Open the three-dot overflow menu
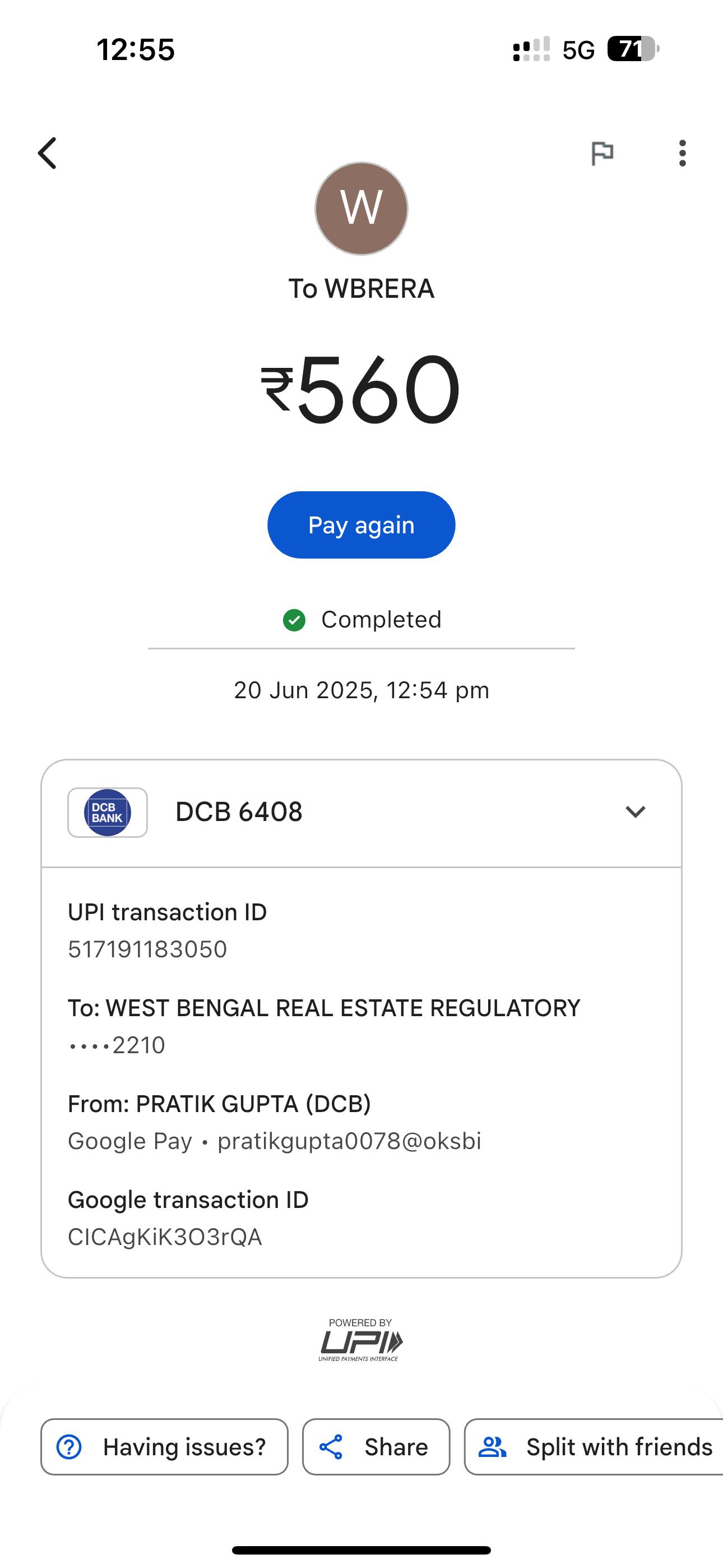The width and height of the screenshot is (723, 1568). (682, 153)
